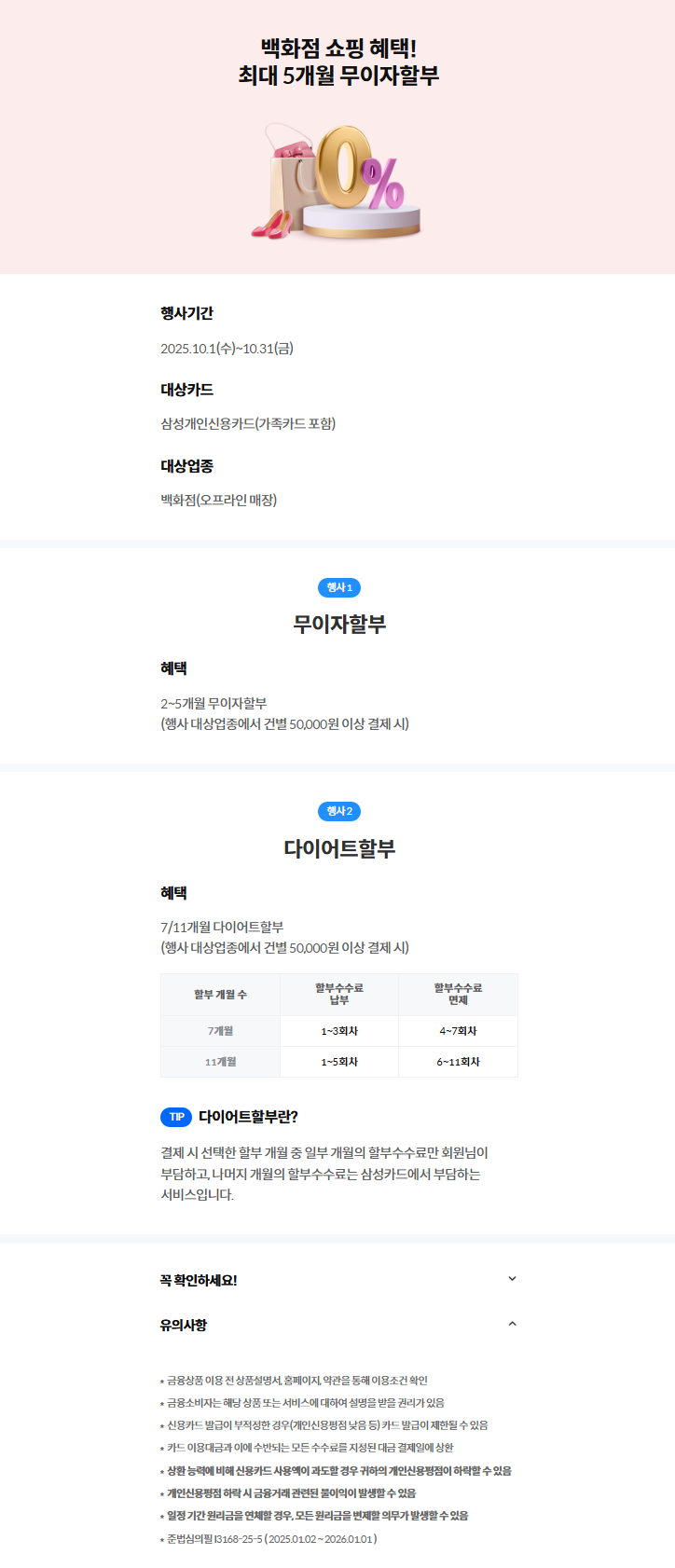Viewport: 675px width, 1568px height.
Task: Collapse the 유의사항 section
Action: coord(511,1324)
